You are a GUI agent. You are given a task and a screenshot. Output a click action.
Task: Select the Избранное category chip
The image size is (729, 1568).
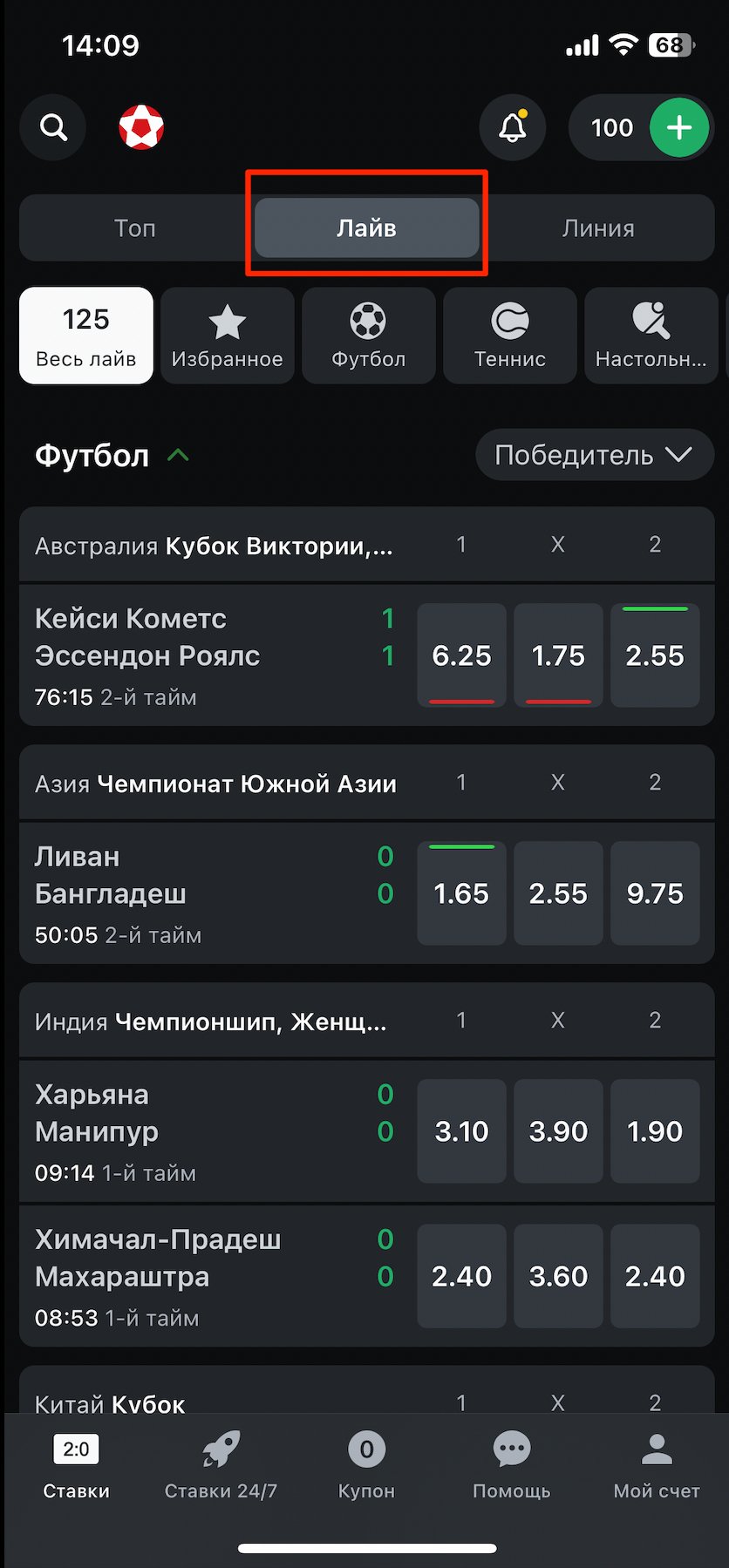pyautogui.click(x=228, y=336)
